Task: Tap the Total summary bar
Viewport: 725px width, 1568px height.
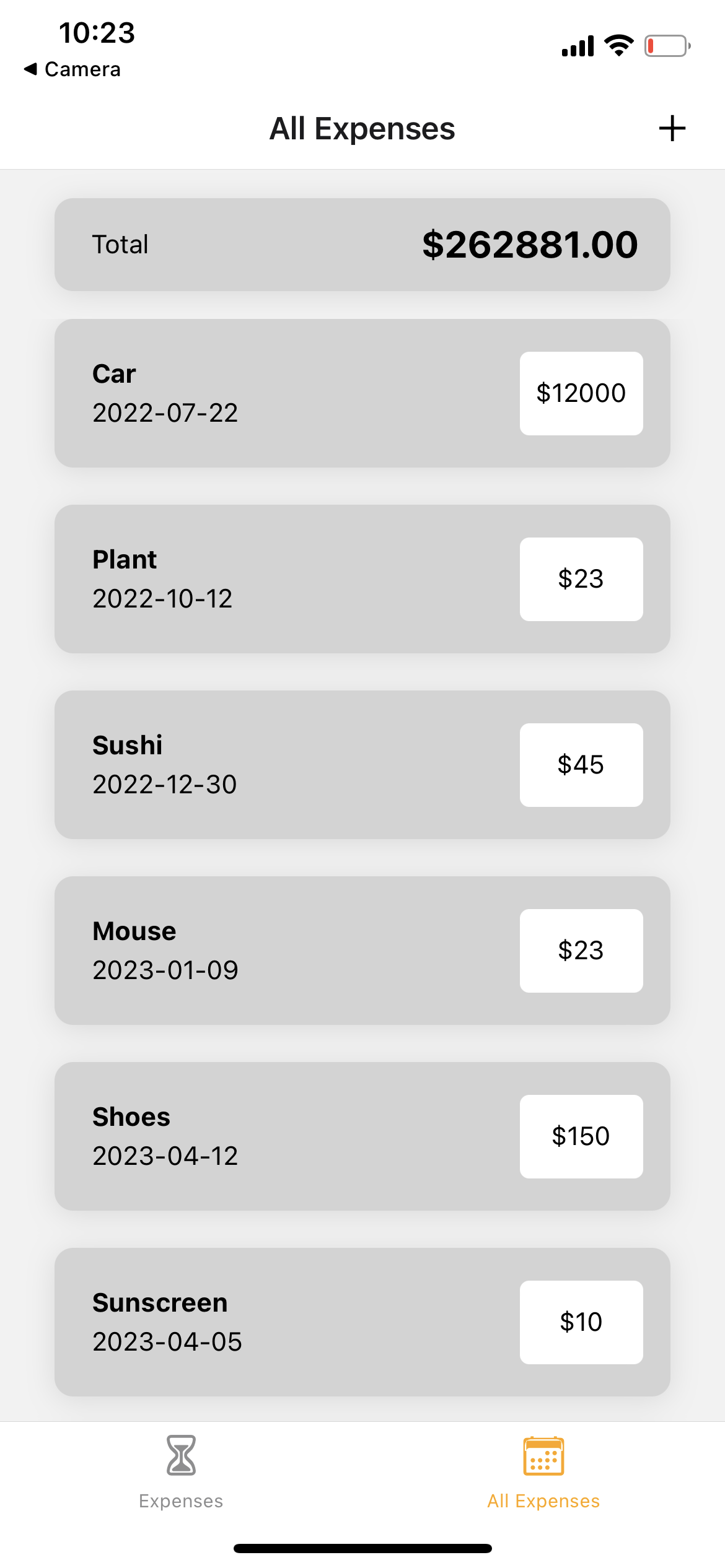Action: click(x=362, y=244)
